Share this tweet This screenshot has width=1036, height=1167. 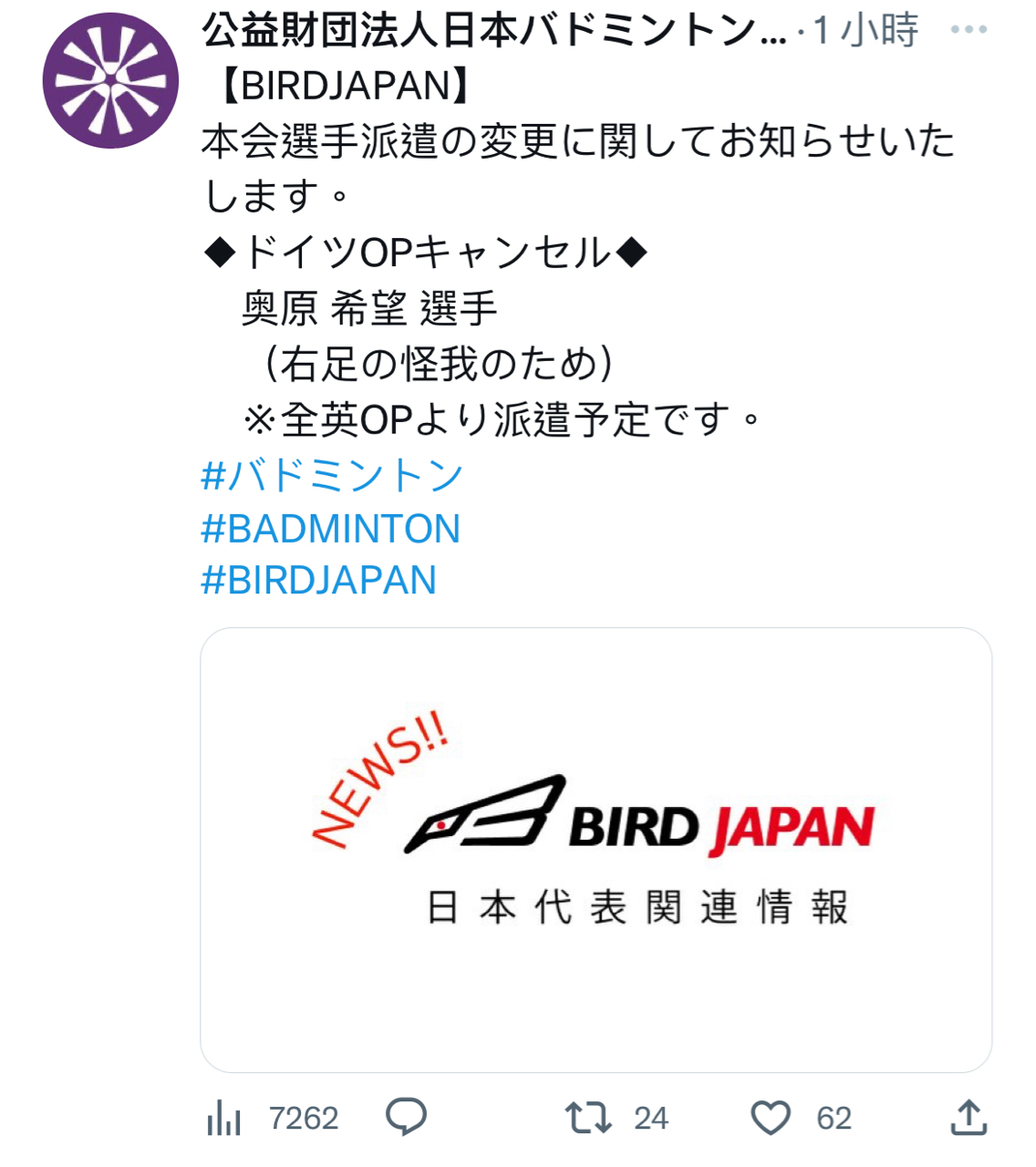(969, 1118)
